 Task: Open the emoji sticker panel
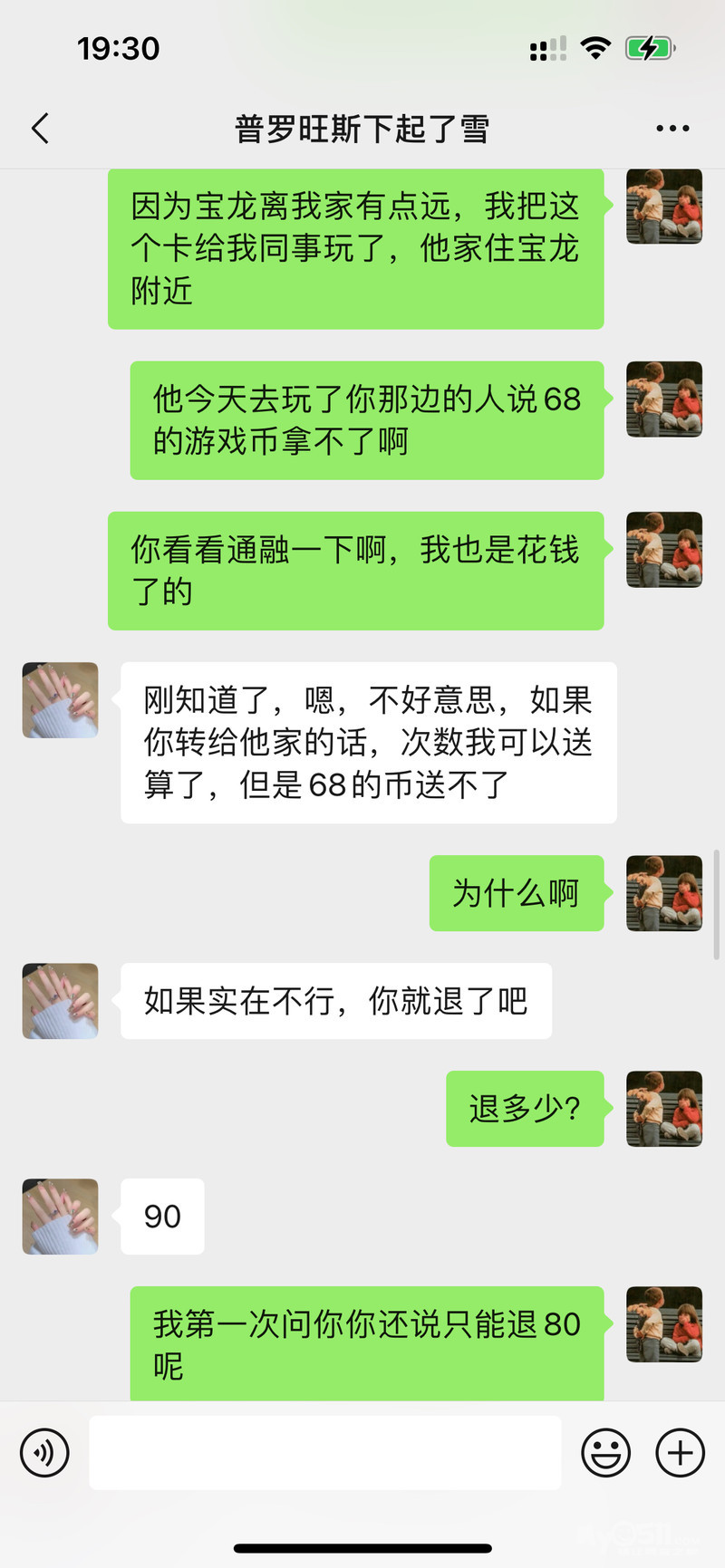pos(605,1453)
